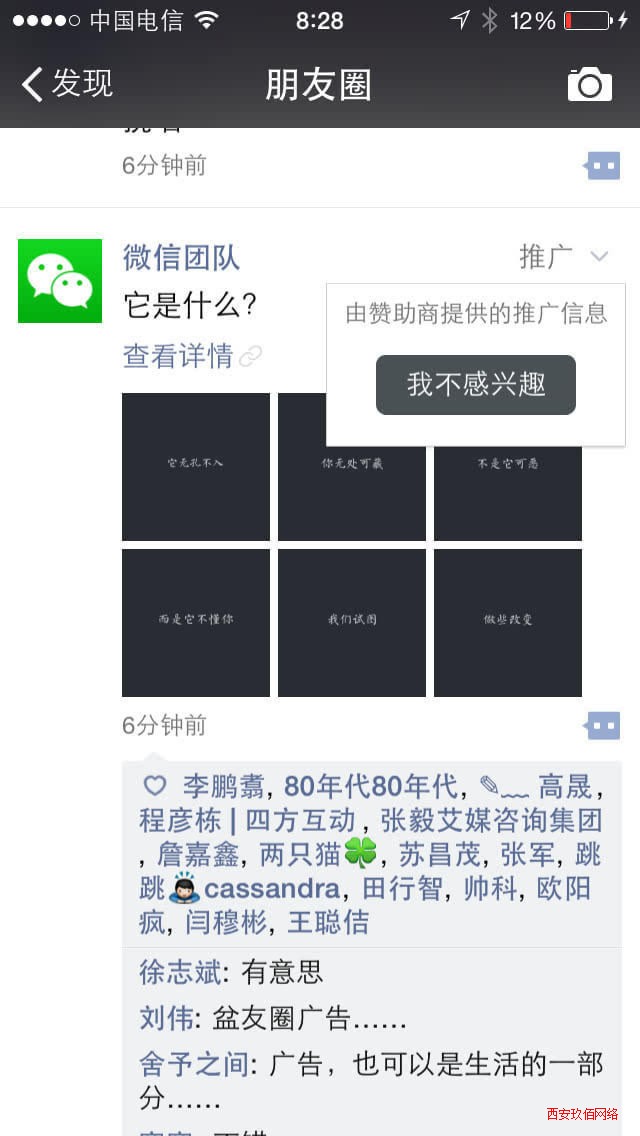The width and height of the screenshot is (640, 1136).
Task: Go back to 发现
Action: [x=66, y=84]
